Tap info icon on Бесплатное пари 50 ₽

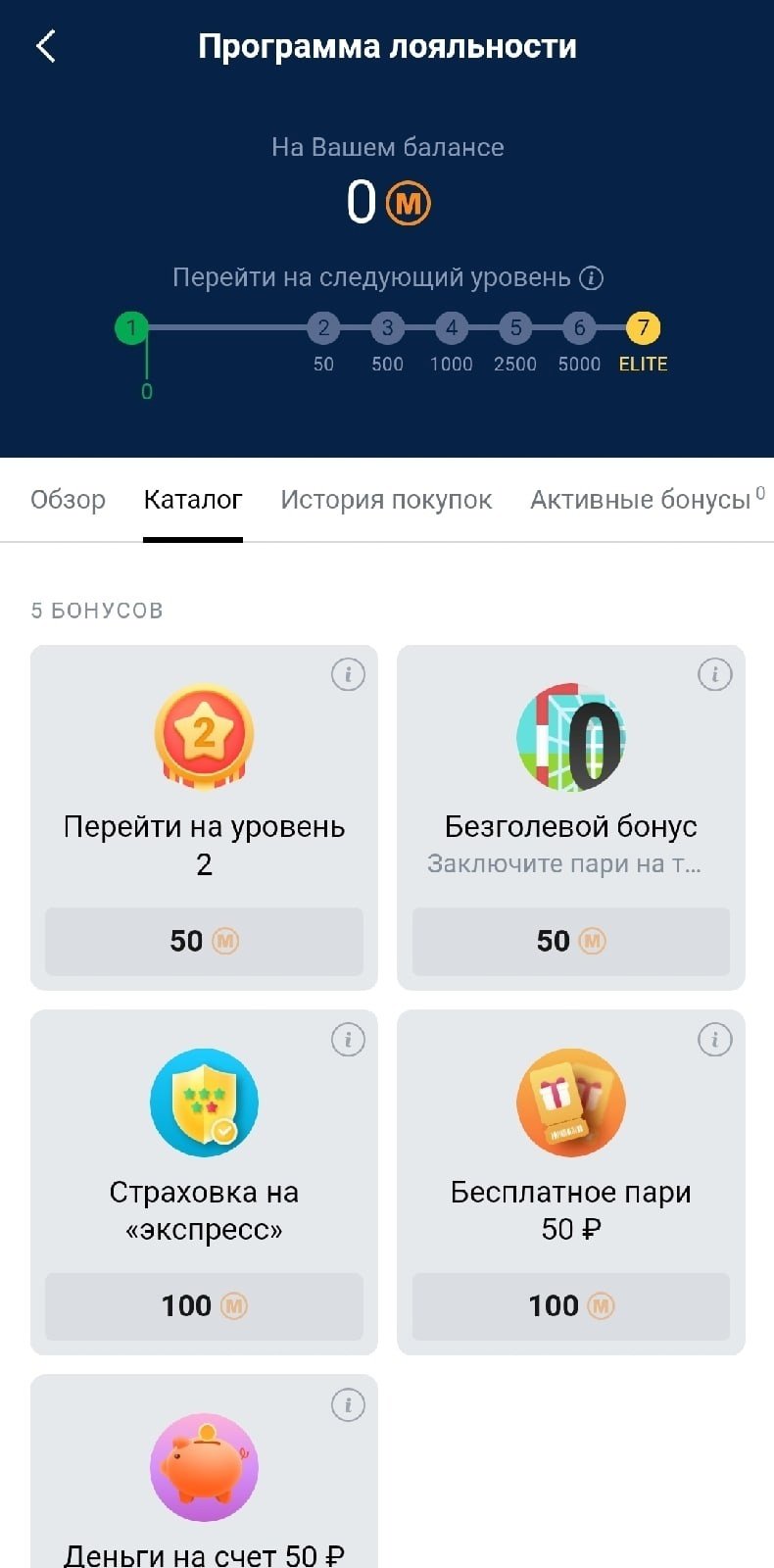point(714,1039)
